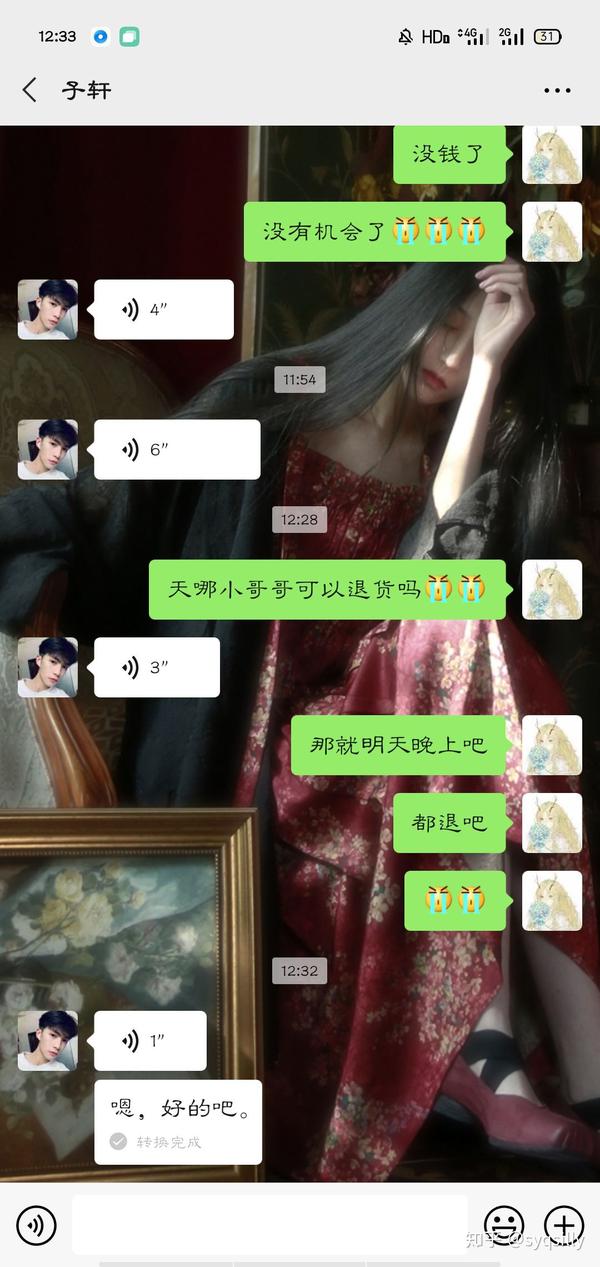Go back from the 予轩 chat
The height and width of the screenshot is (1267, 600).
(x=30, y=90)
